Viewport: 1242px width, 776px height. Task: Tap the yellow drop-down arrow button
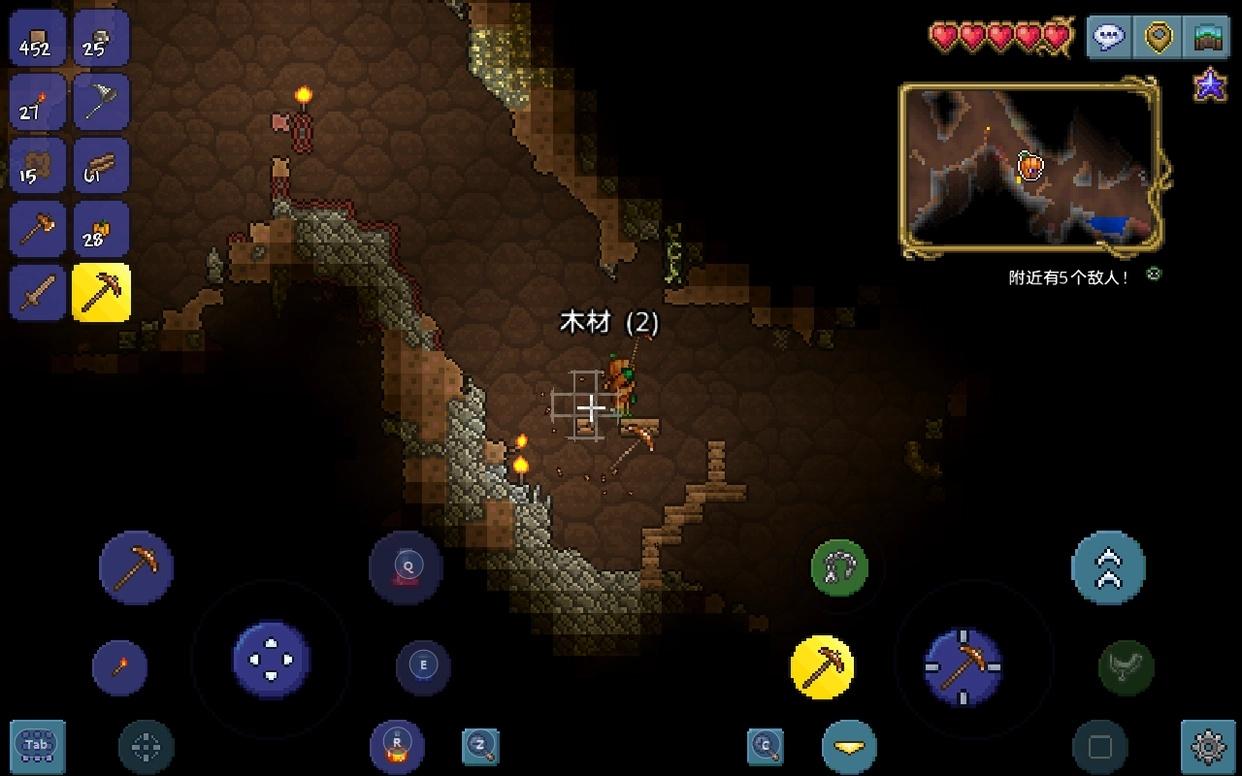point(849,746)
